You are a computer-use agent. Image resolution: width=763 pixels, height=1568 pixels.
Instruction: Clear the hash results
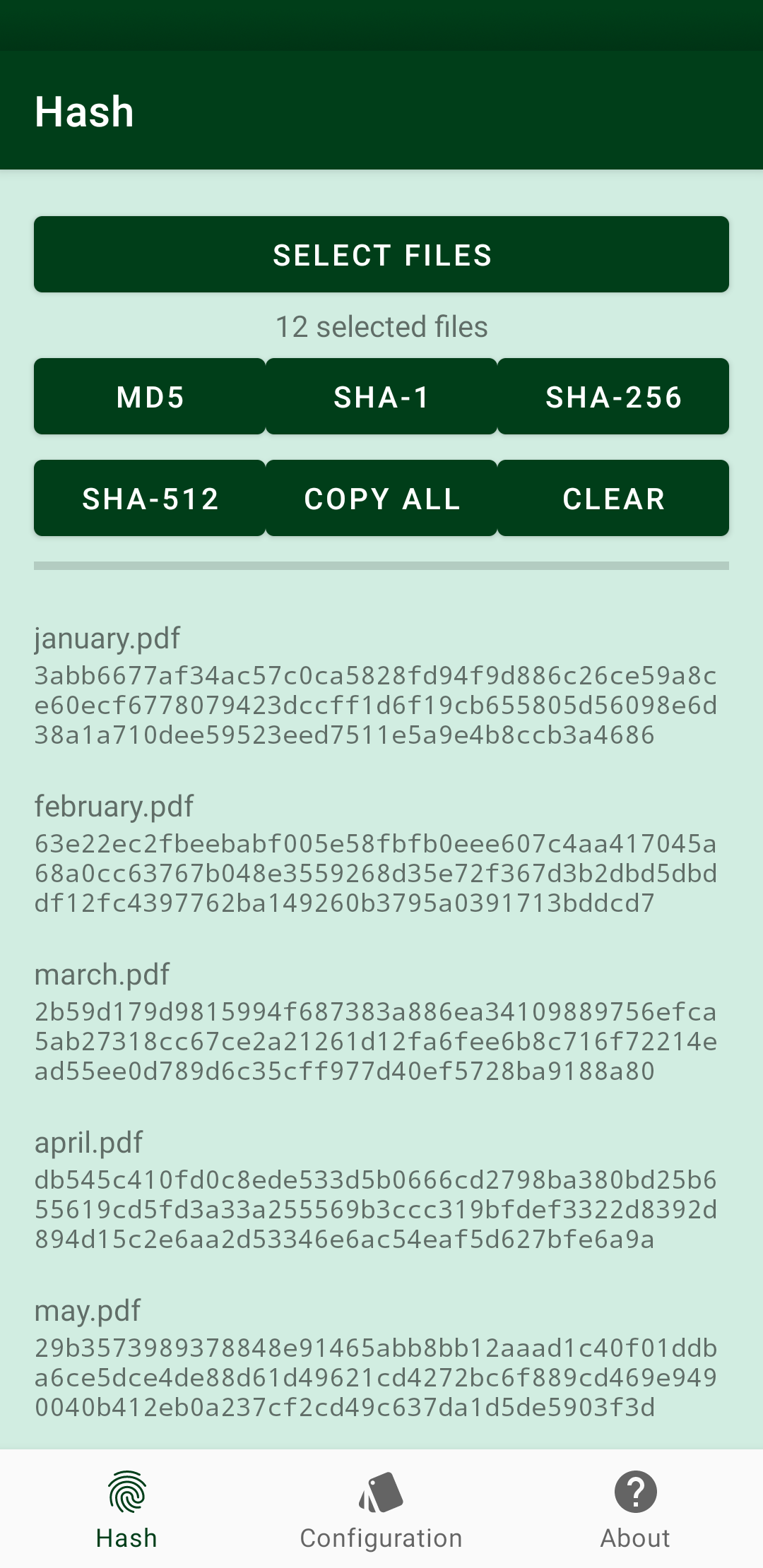click(613, 498)
